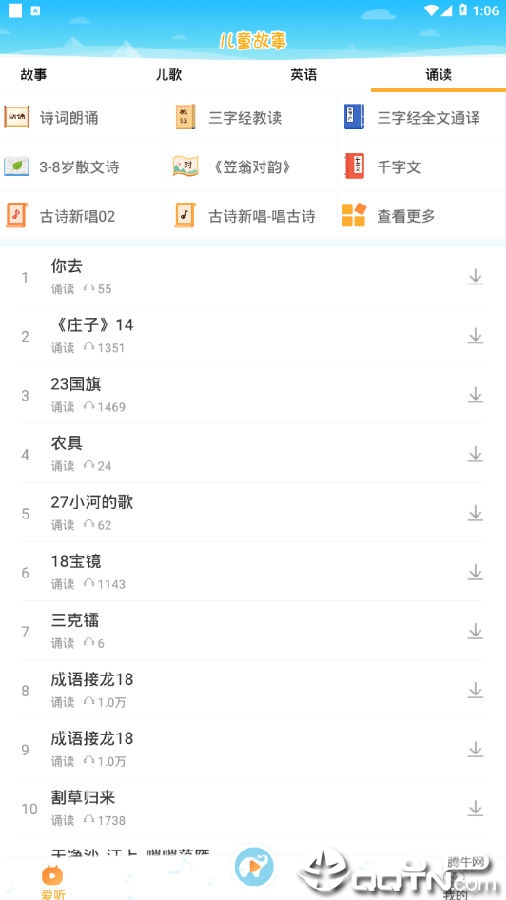Play the track 你去
This screenshot has width=506, height=900.
[241, 276]
